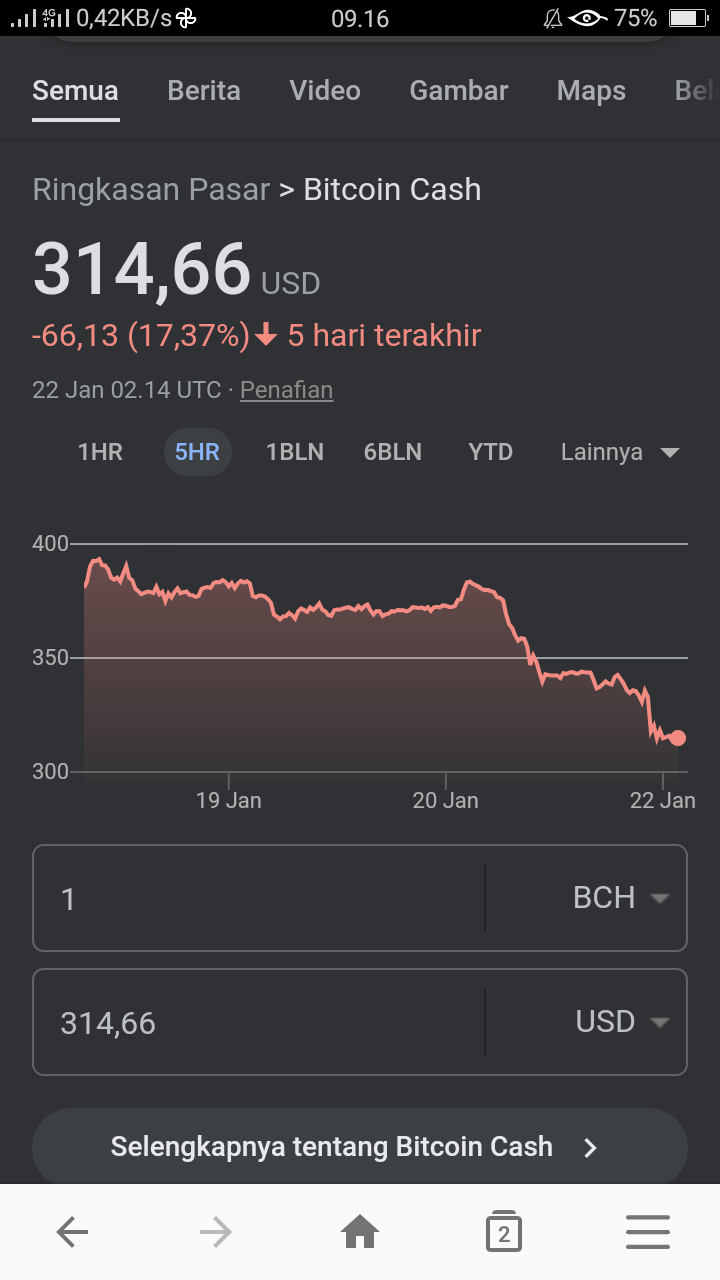This screenshot has height=1280, width=720.
Task: Switch to the Video tab
Action: coord(325,91)
